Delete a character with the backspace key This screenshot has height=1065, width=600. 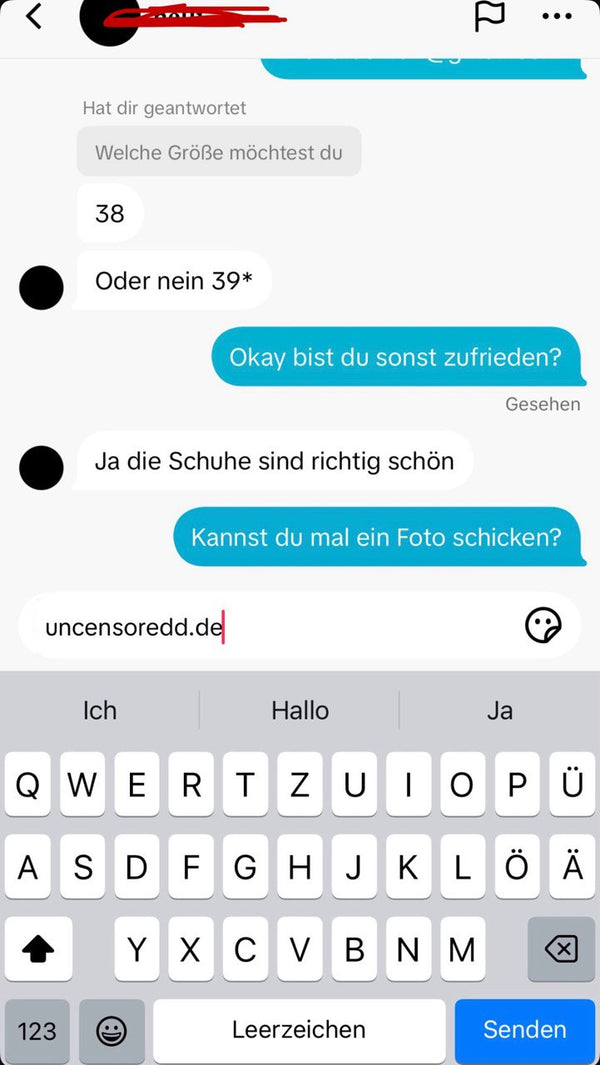561,949
